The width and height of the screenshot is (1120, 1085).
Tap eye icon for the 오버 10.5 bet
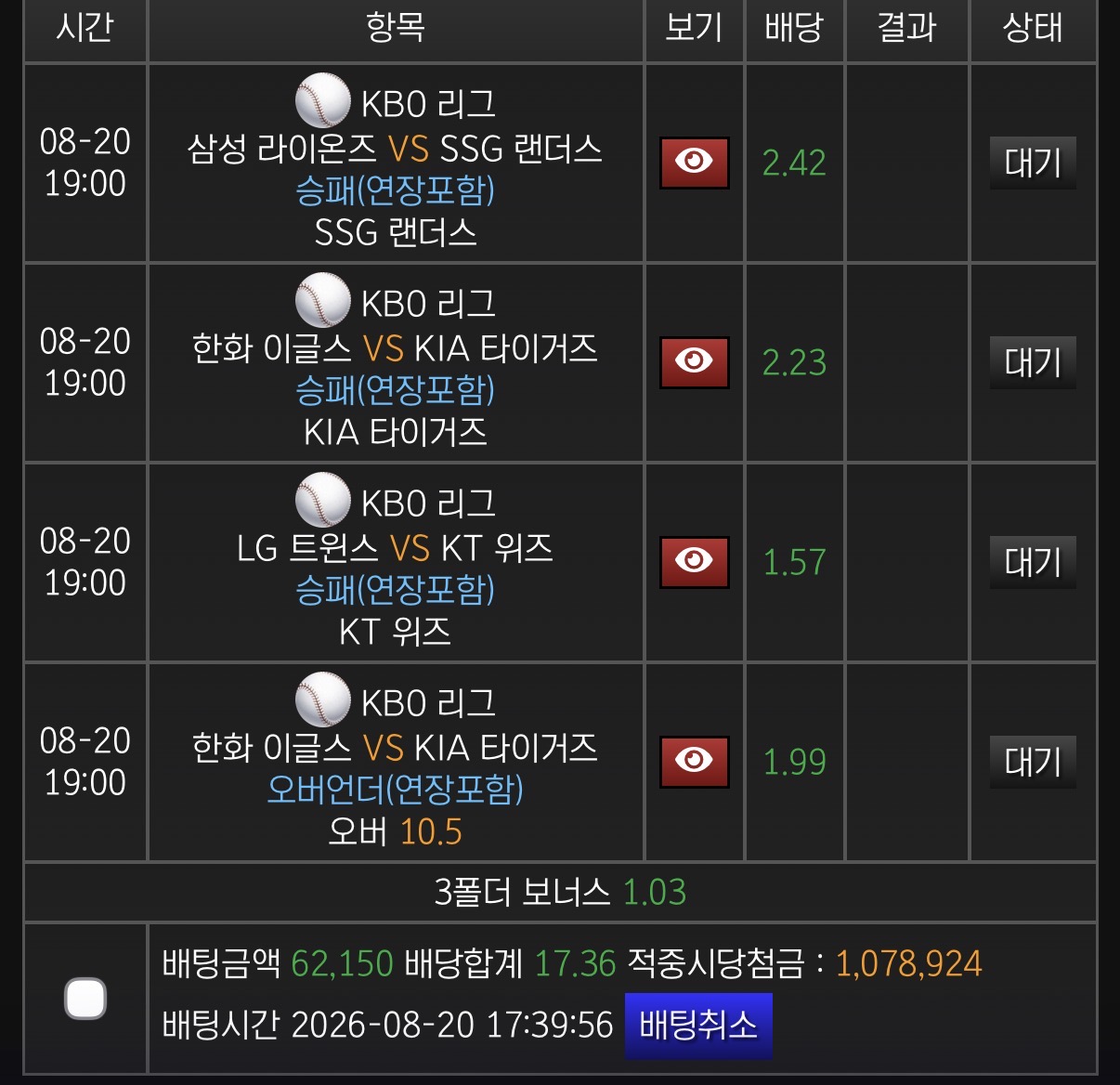(694, 762)
